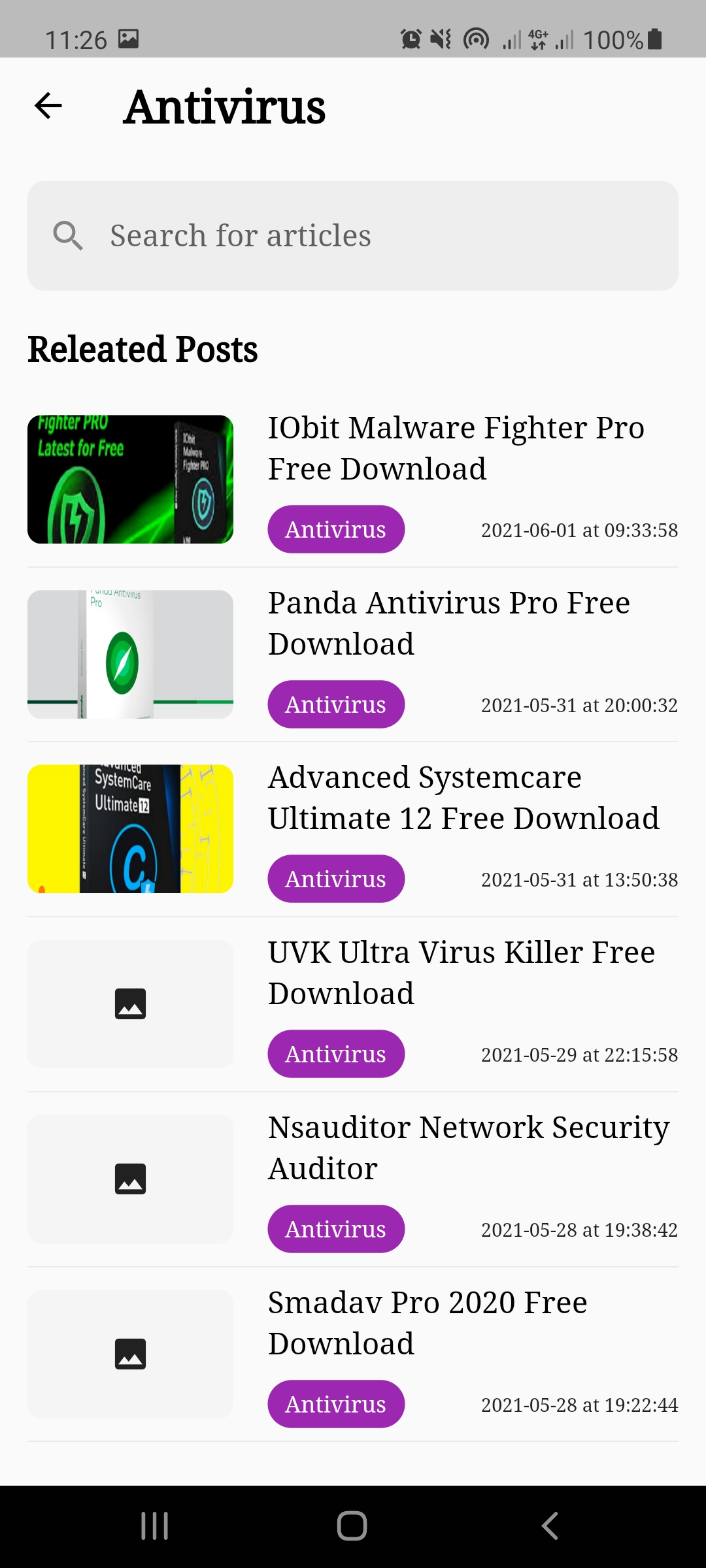Open IObit Malware Fighter Pro Free Download post
This screenshot has height=1568, width=706.
(x=456, y=448)
